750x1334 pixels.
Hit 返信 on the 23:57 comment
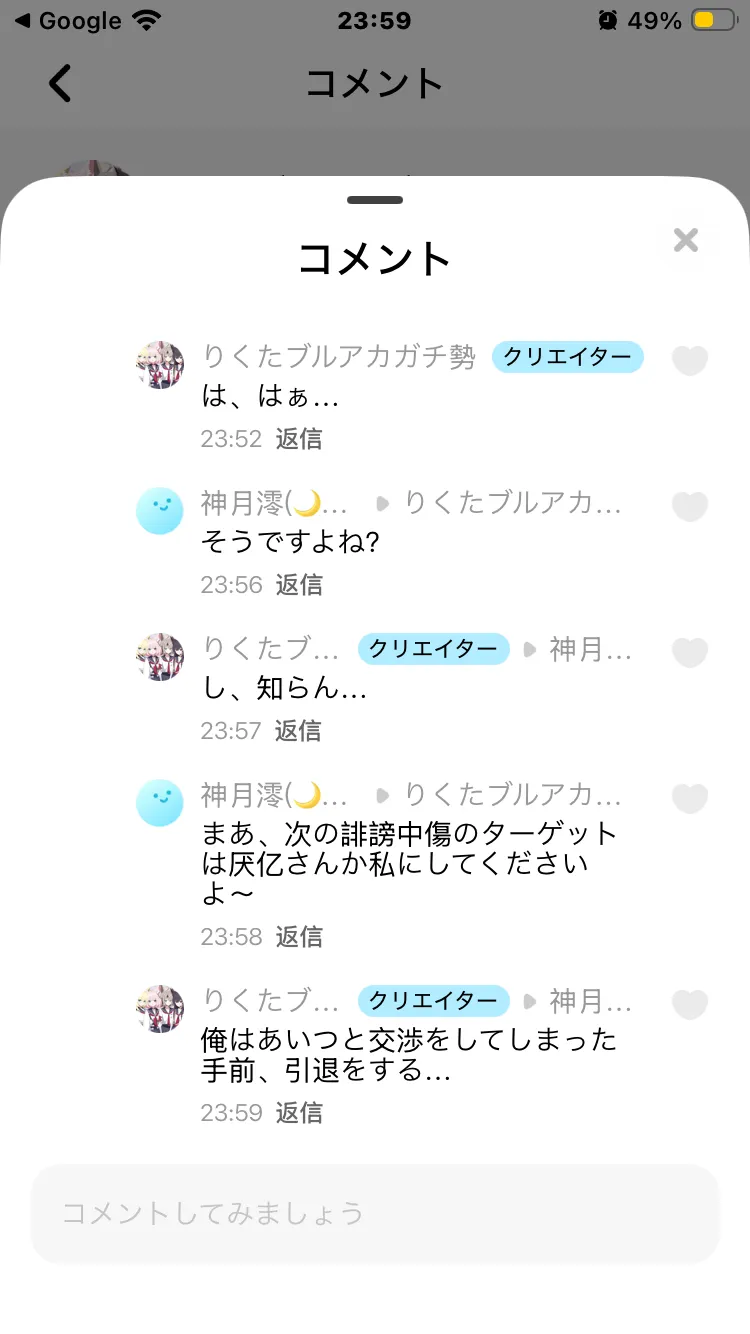point(299,731)
